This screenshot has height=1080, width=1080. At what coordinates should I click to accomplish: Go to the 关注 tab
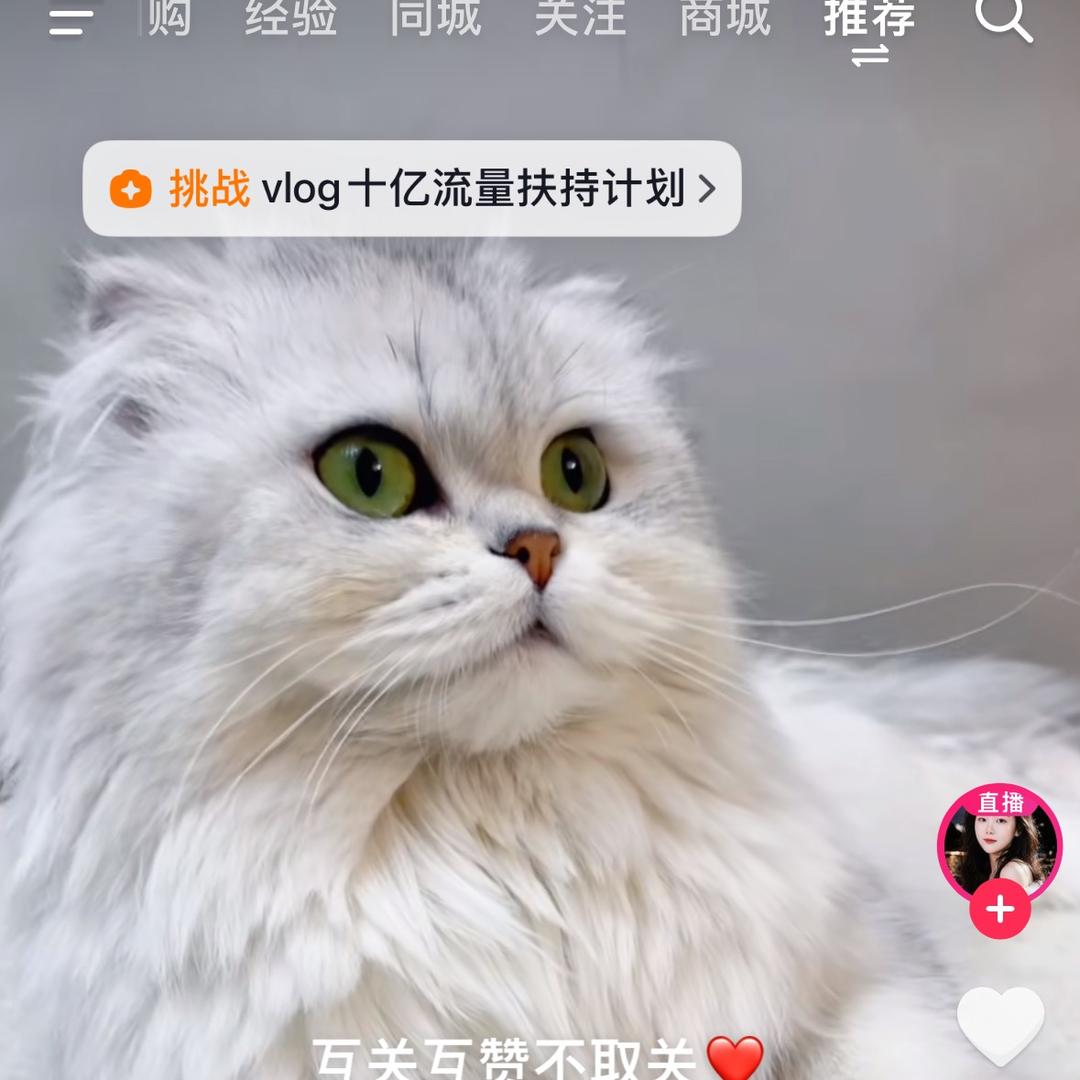[x=580, y=18]
